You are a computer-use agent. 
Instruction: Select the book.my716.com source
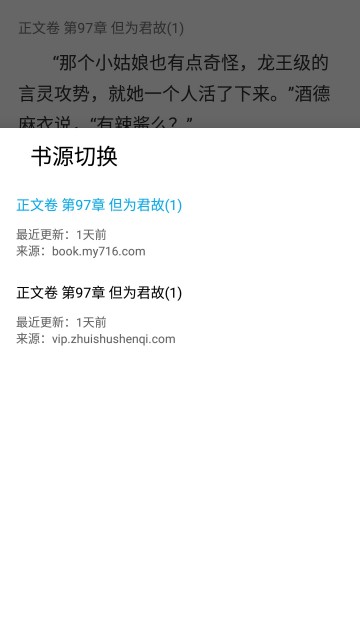tap(180, 227)
